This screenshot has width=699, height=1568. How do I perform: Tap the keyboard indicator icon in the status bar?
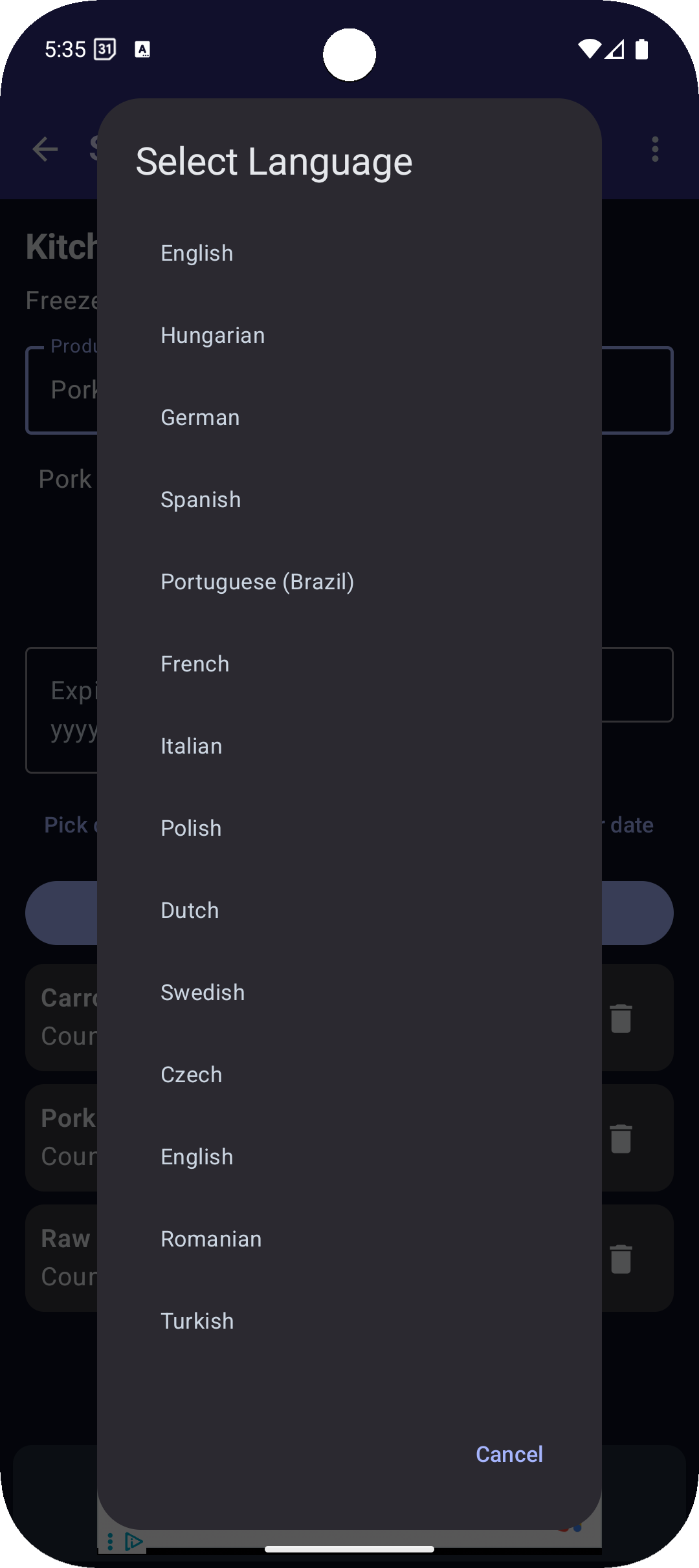142,49
